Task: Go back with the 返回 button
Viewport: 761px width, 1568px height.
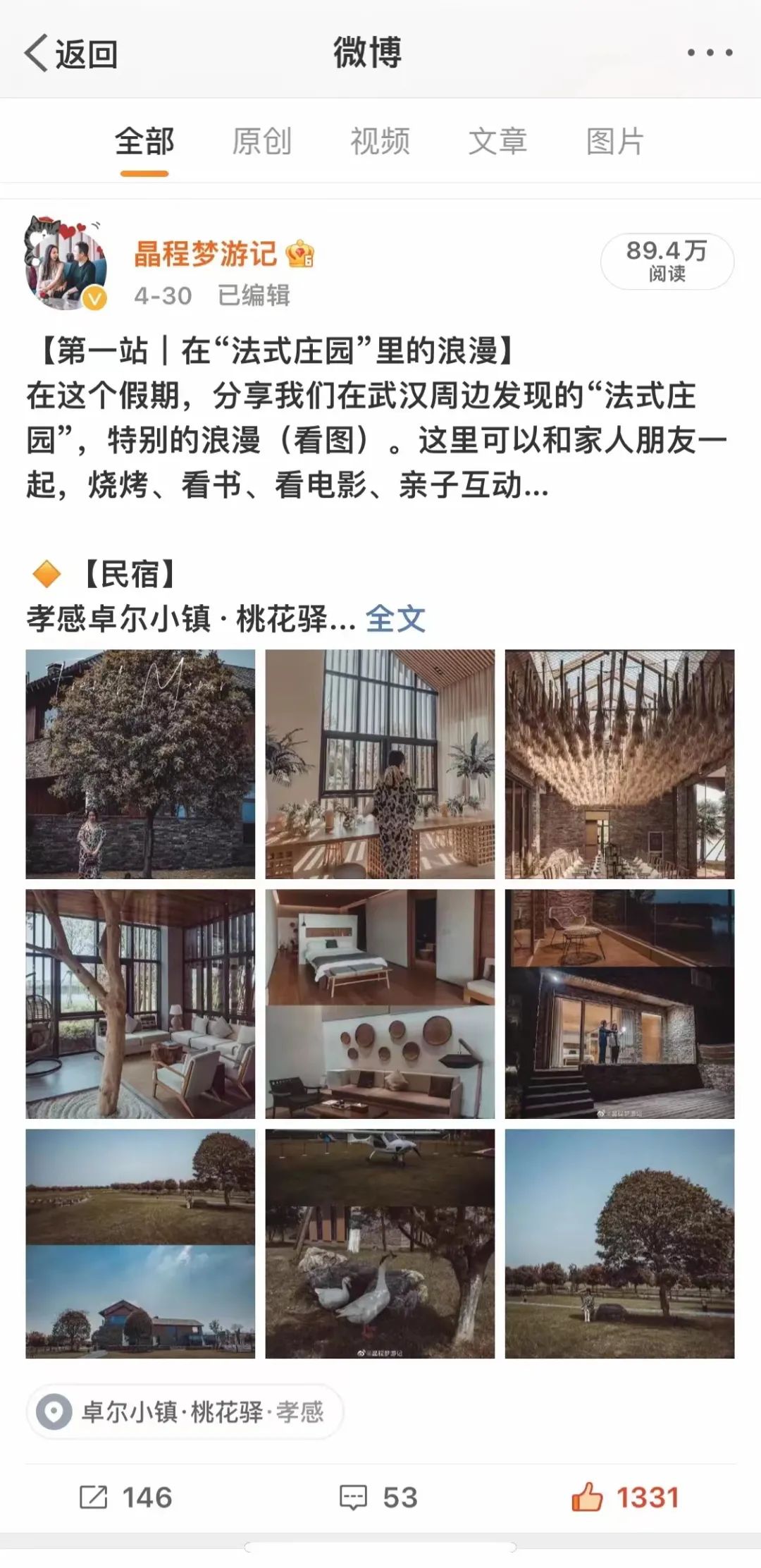Action: [71, 54]
